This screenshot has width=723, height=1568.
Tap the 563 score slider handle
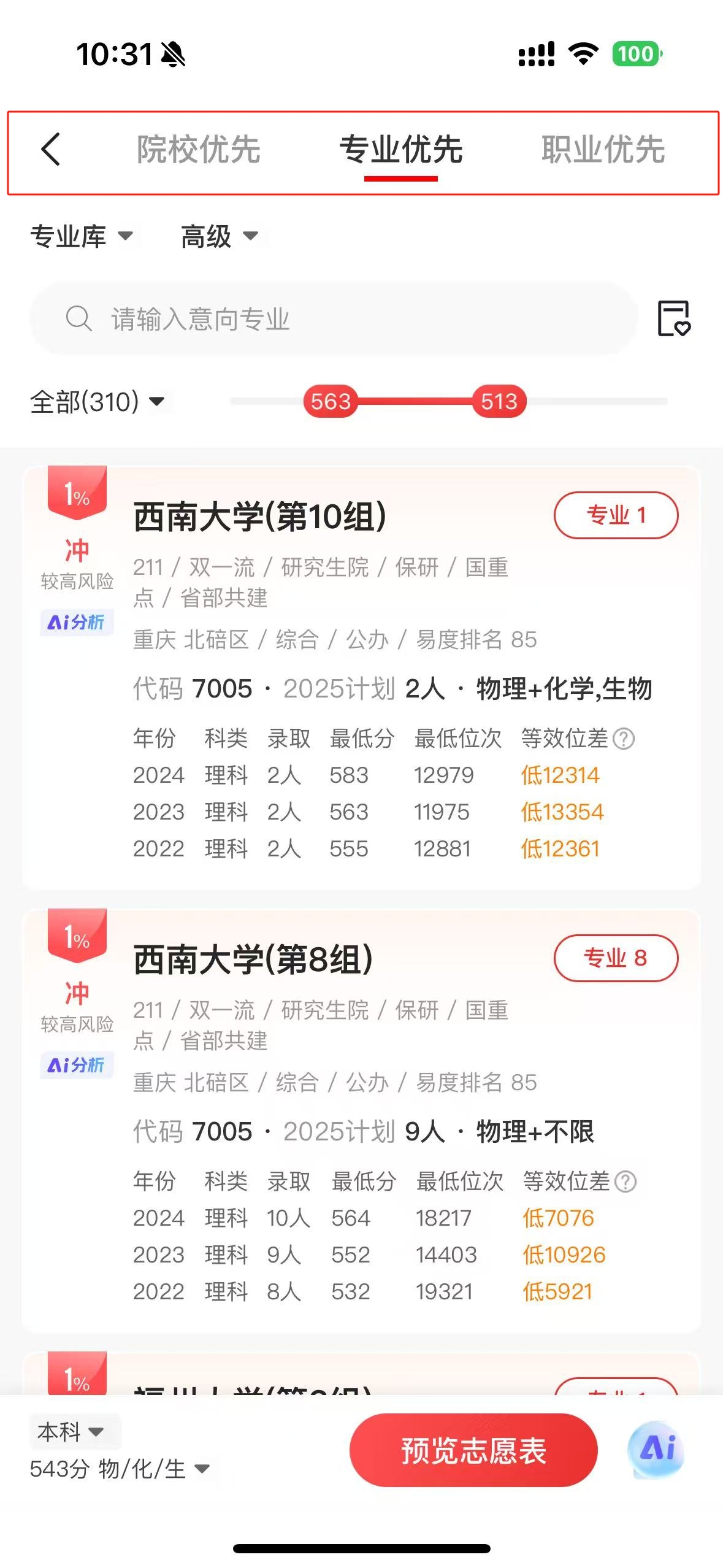331,401
